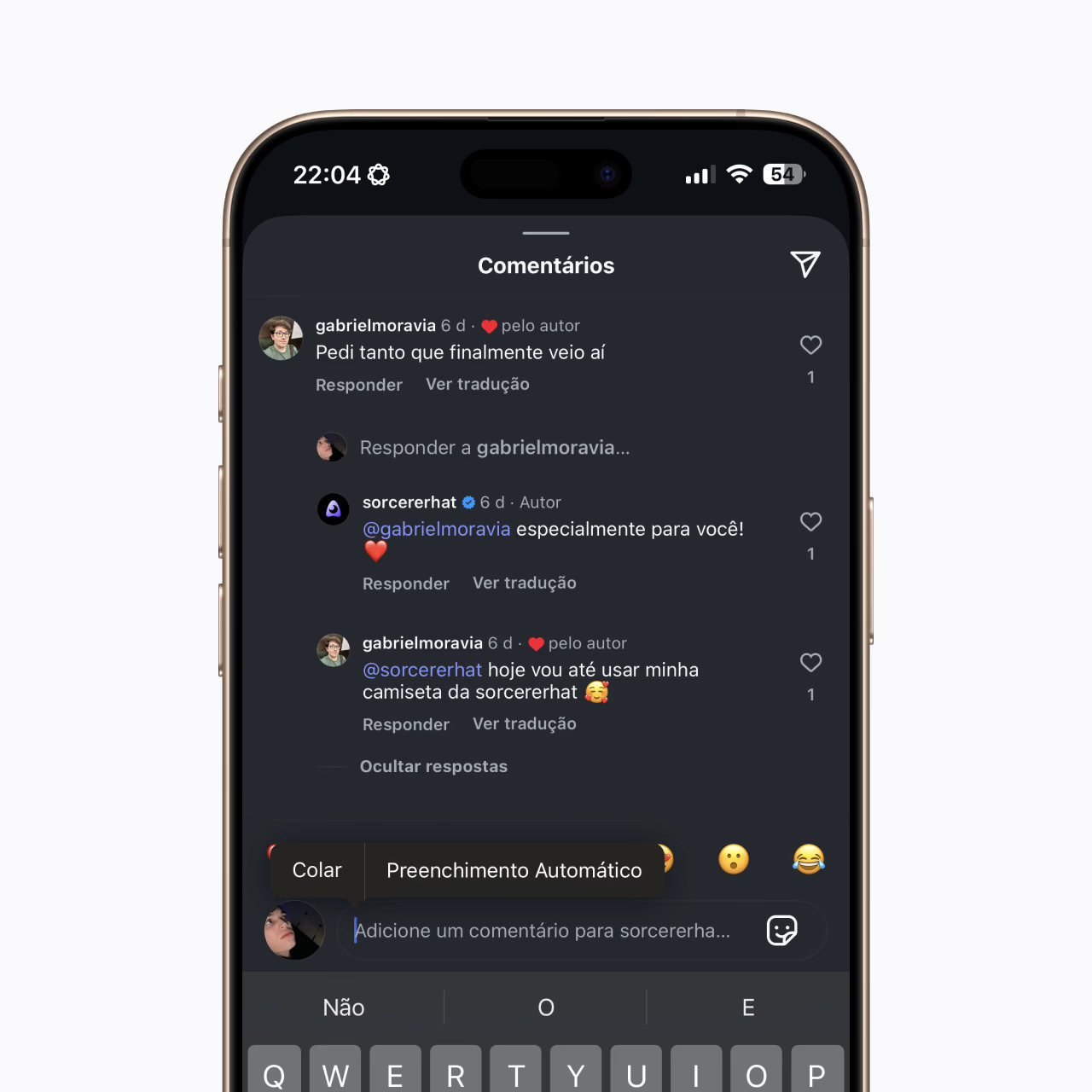
Task: Pick the keyboard suggestion "Não"
Action: point(344,1008)
